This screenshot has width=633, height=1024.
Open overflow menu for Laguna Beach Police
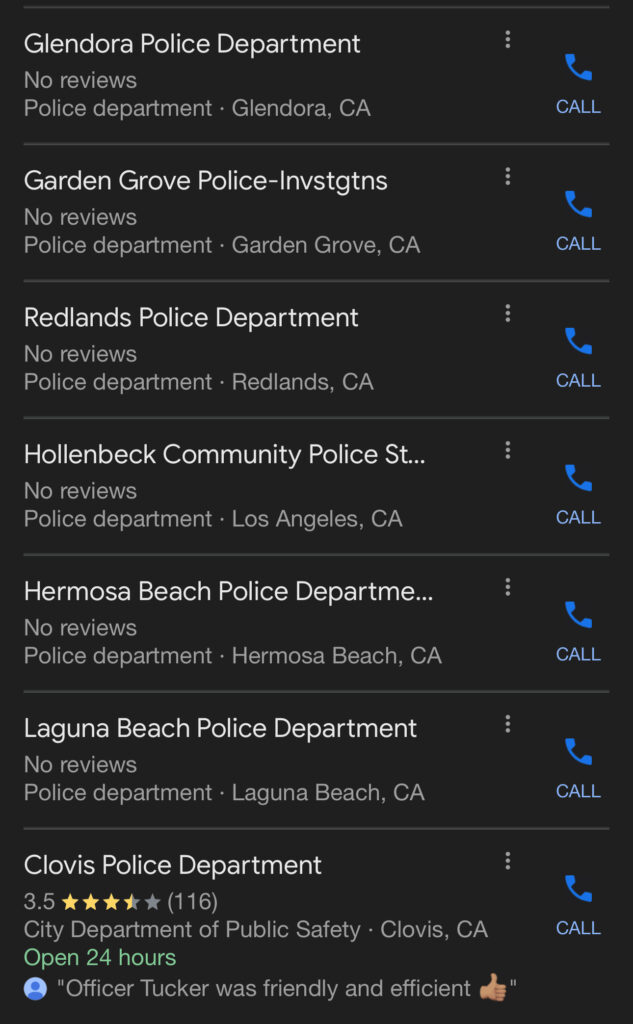coord(508,724)
